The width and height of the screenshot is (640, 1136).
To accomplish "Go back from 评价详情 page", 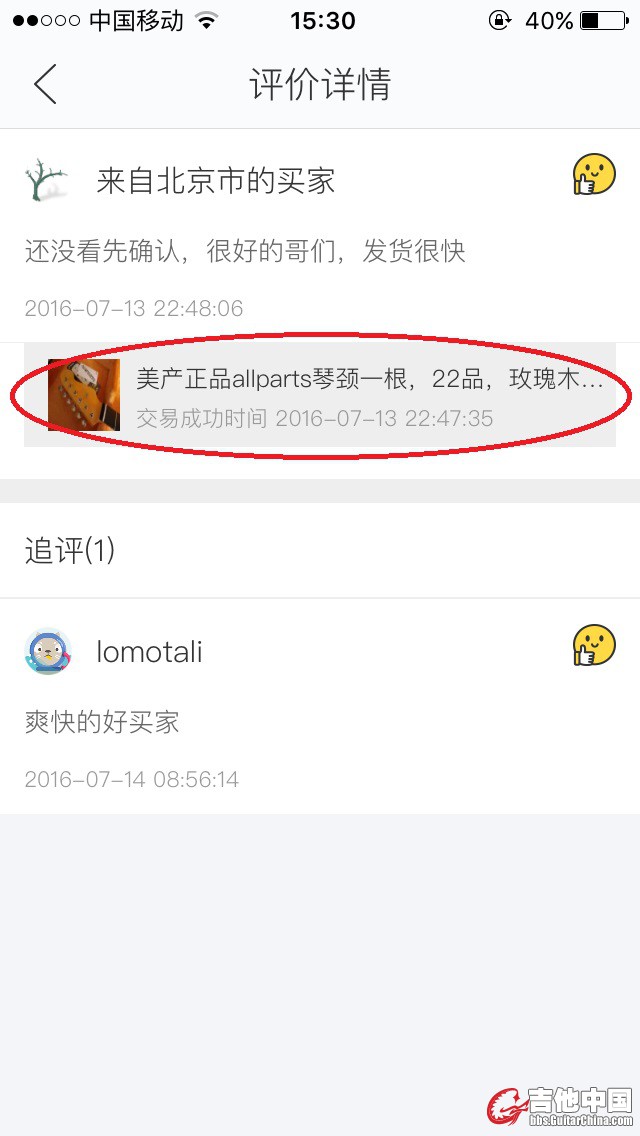I will click(x=45, y=84).
